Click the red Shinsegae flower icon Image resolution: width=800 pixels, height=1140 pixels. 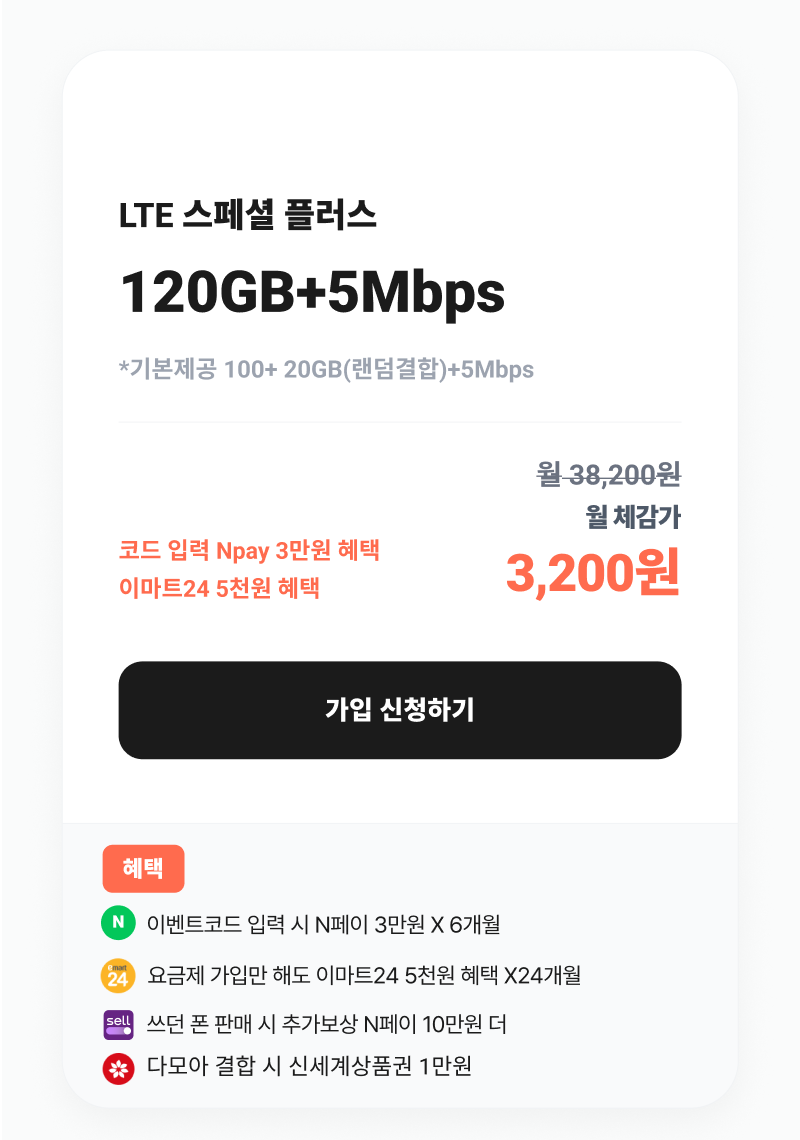point(118,1068)
